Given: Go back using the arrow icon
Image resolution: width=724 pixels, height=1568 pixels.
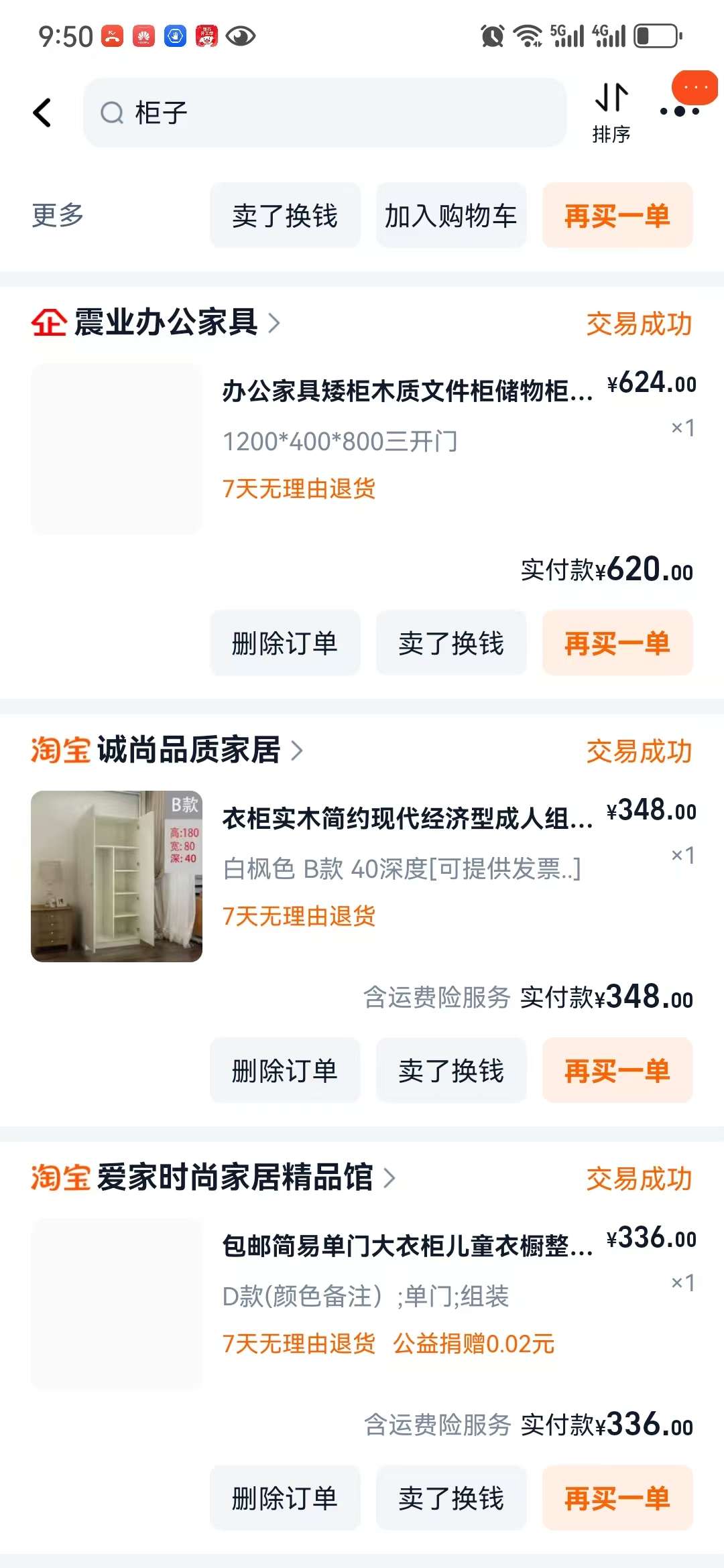Looking at the screenshot, I should 42,113.
